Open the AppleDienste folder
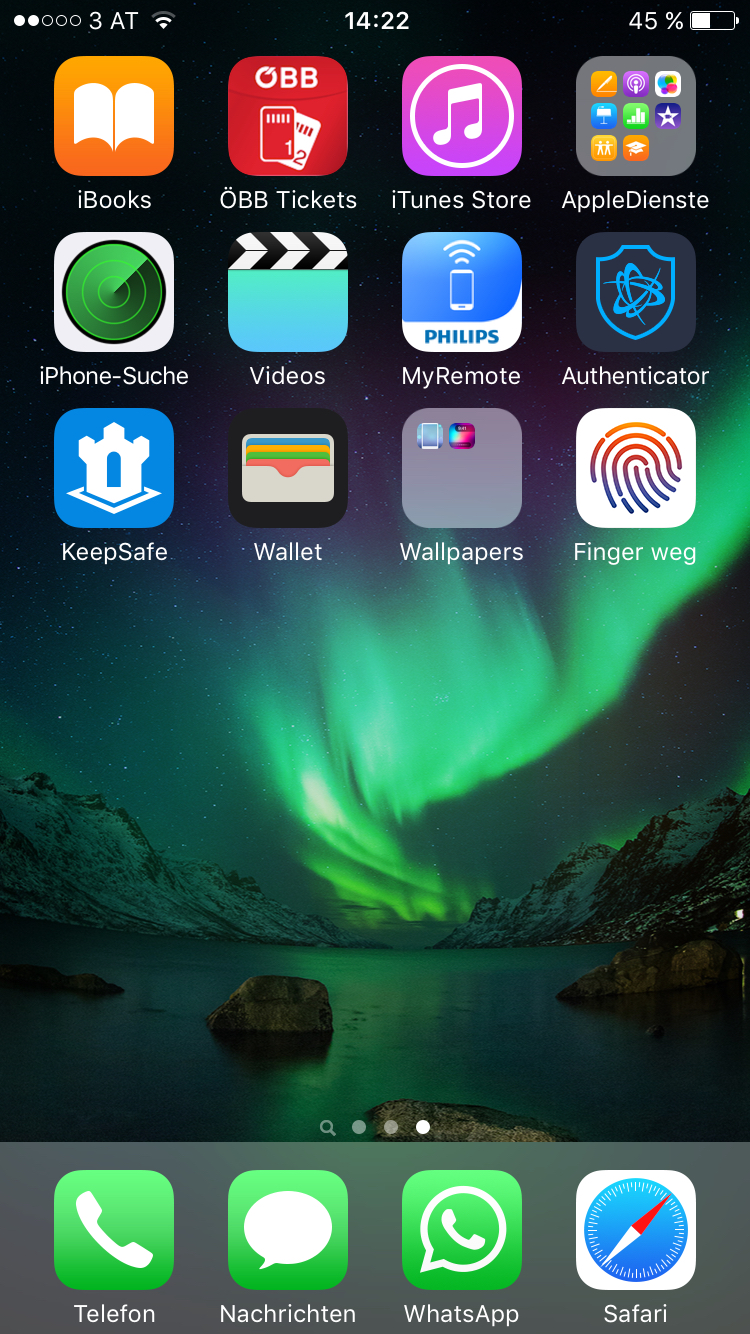 point(636,116)
